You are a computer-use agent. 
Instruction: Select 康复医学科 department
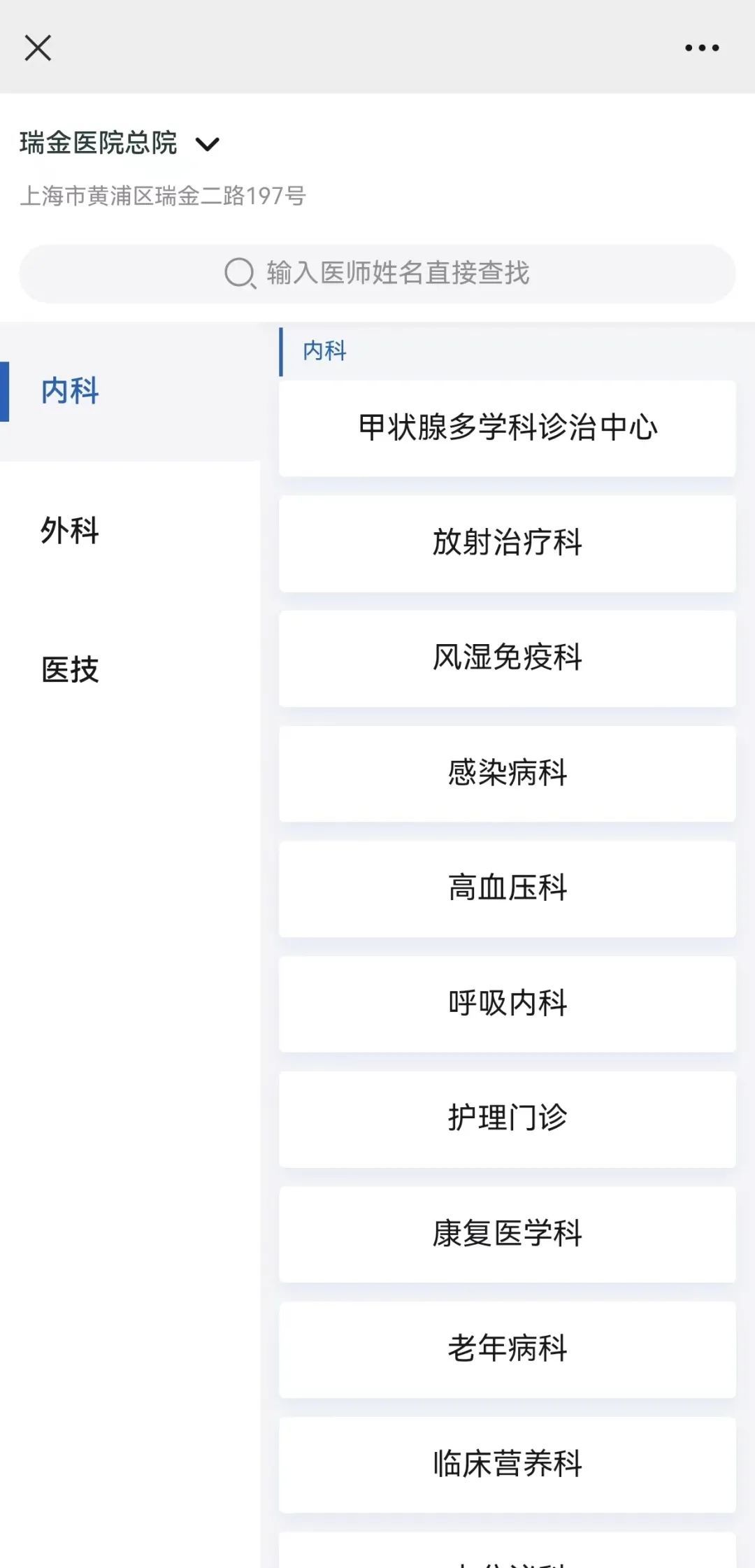508,1234
